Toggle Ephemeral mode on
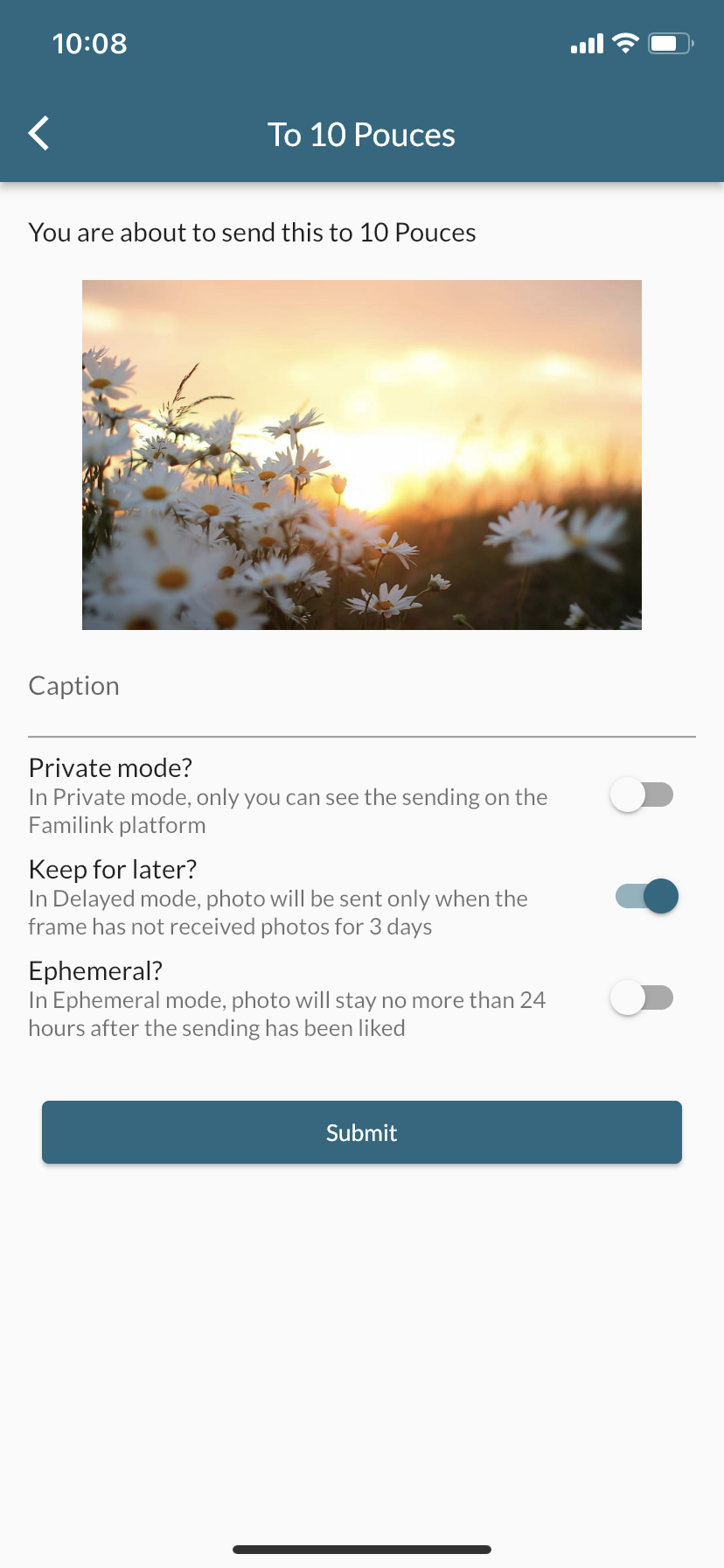 pos(643,998)
